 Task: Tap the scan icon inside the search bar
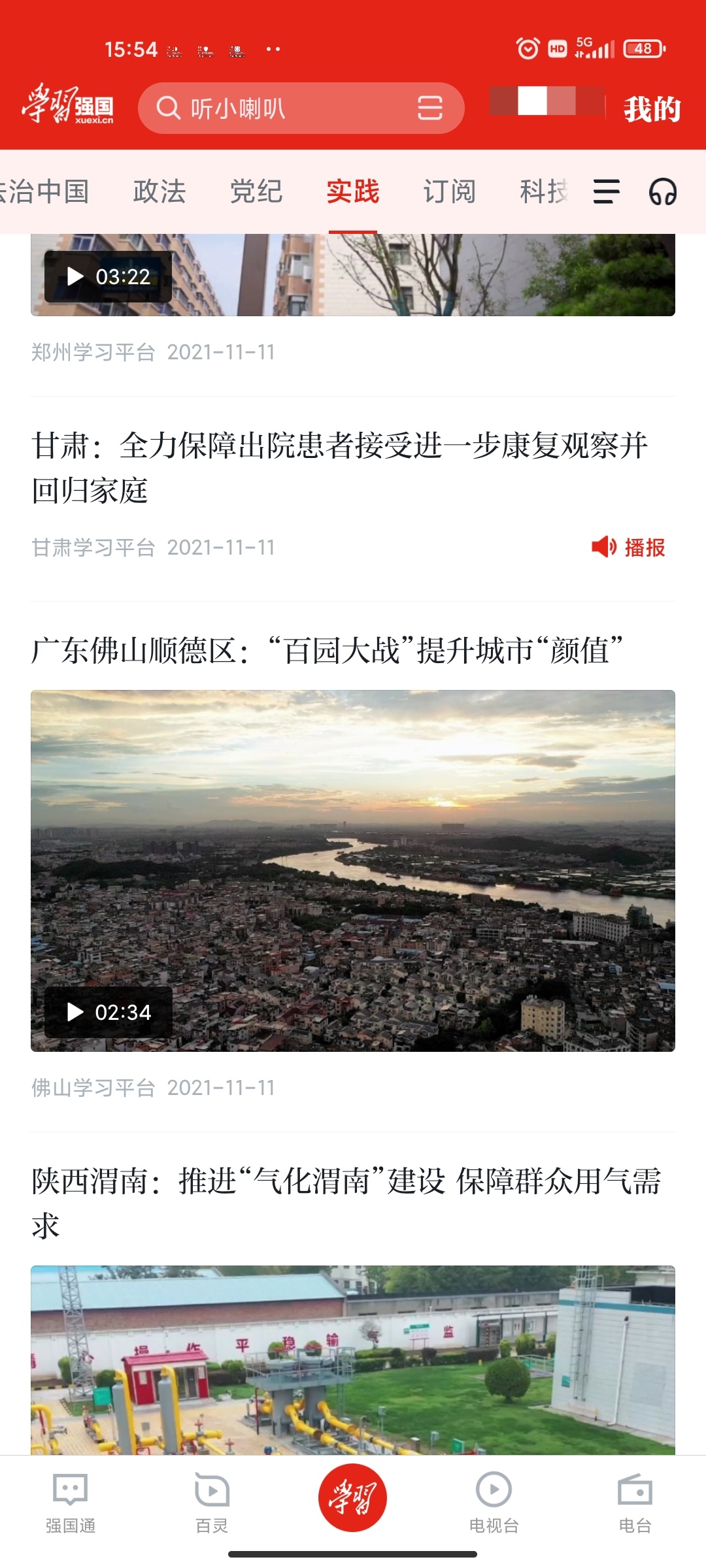430,108
